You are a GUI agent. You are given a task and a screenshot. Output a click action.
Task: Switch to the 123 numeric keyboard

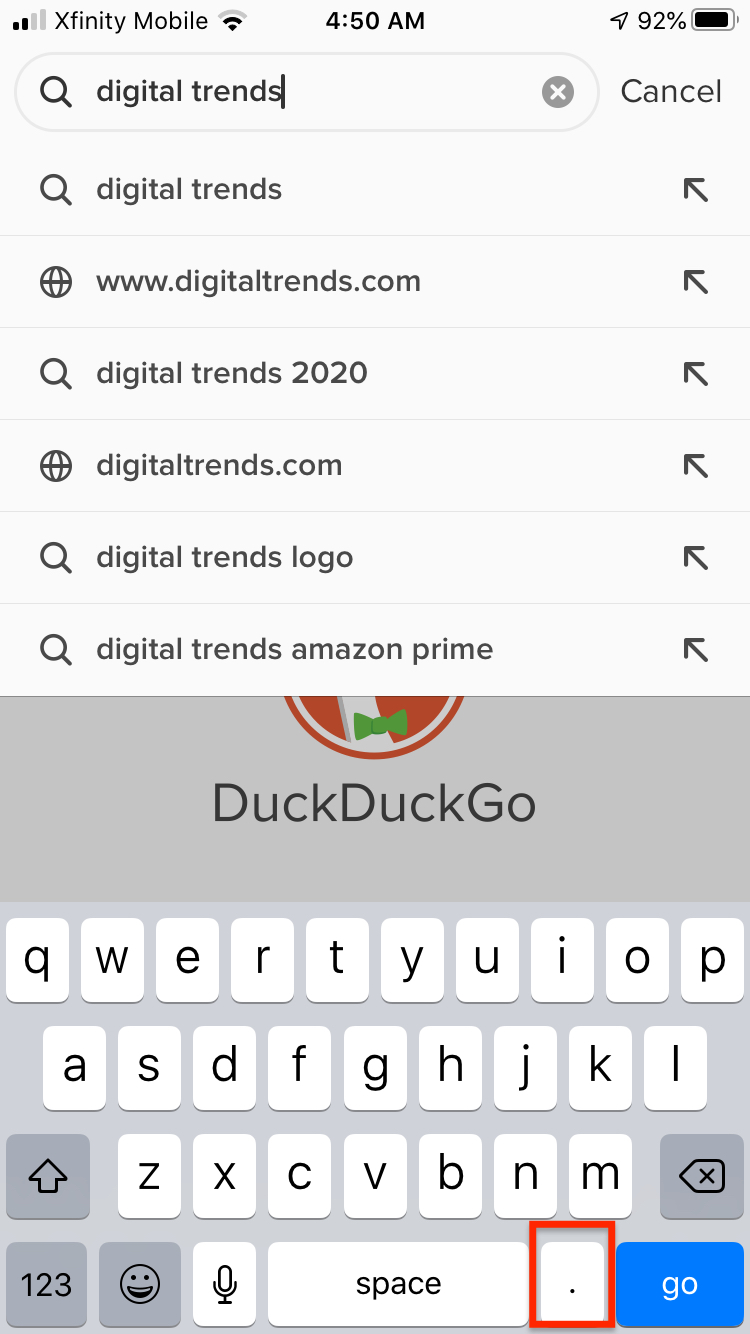pyautogui.click(x=47, y=1284)
